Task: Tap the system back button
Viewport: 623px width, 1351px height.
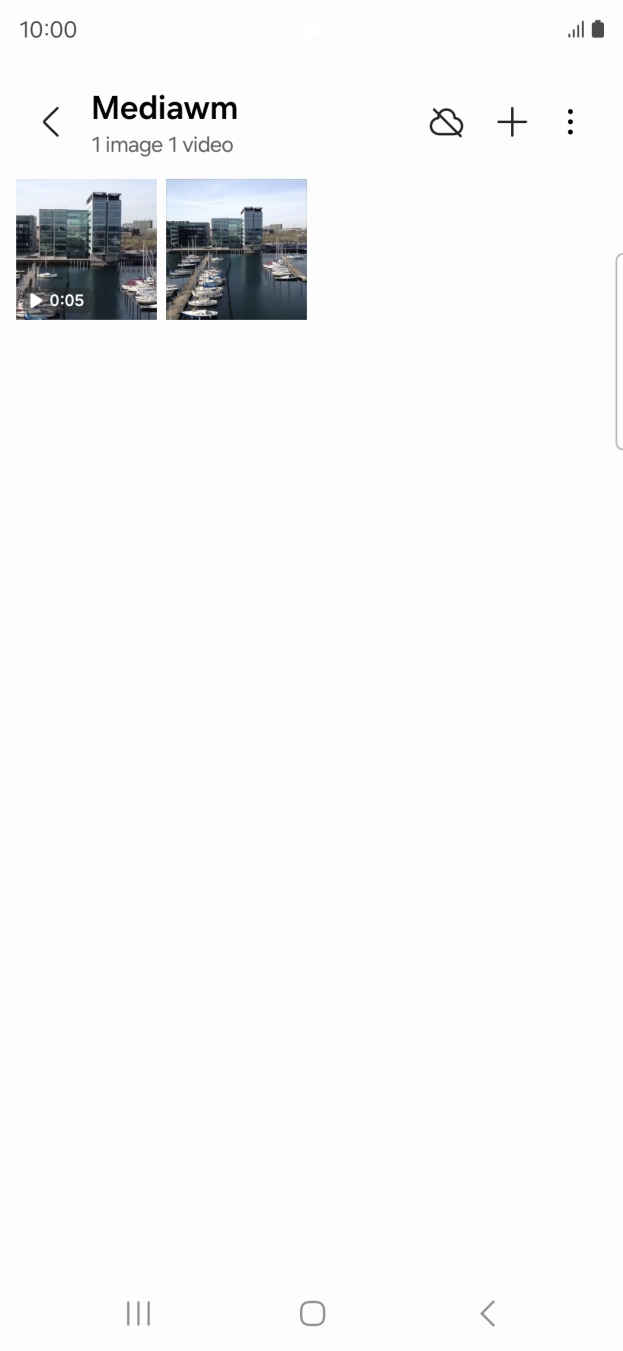Action: [x=487, y=1313]
